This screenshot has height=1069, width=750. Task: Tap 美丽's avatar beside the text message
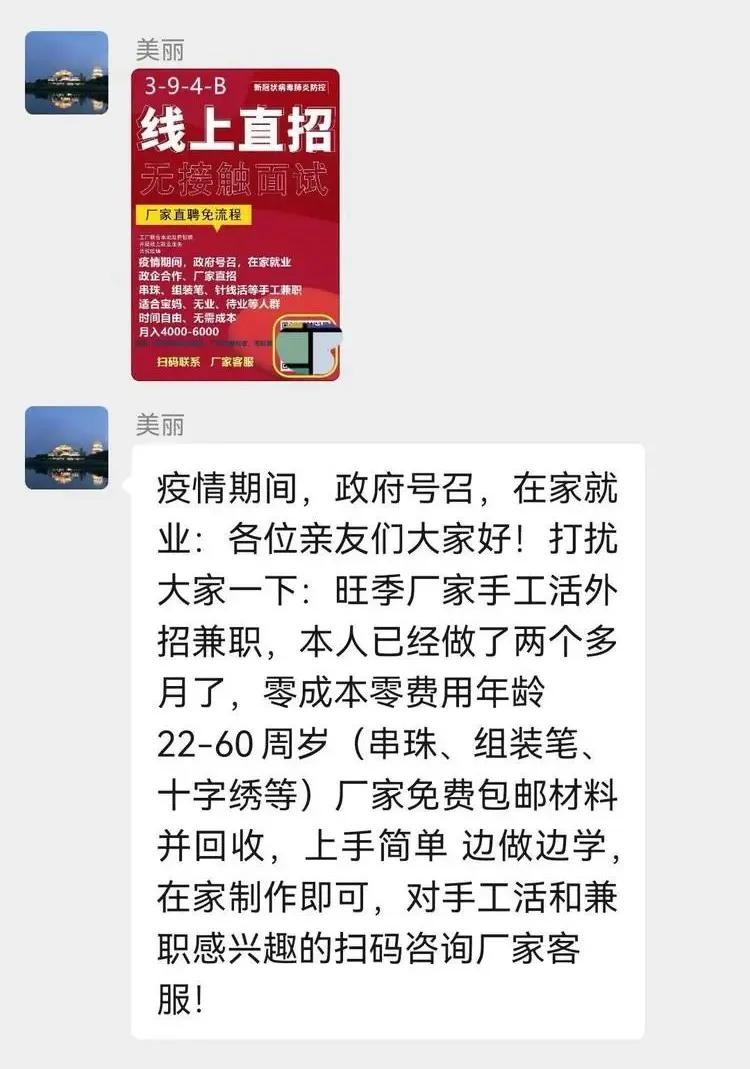[x=66, y=448]
